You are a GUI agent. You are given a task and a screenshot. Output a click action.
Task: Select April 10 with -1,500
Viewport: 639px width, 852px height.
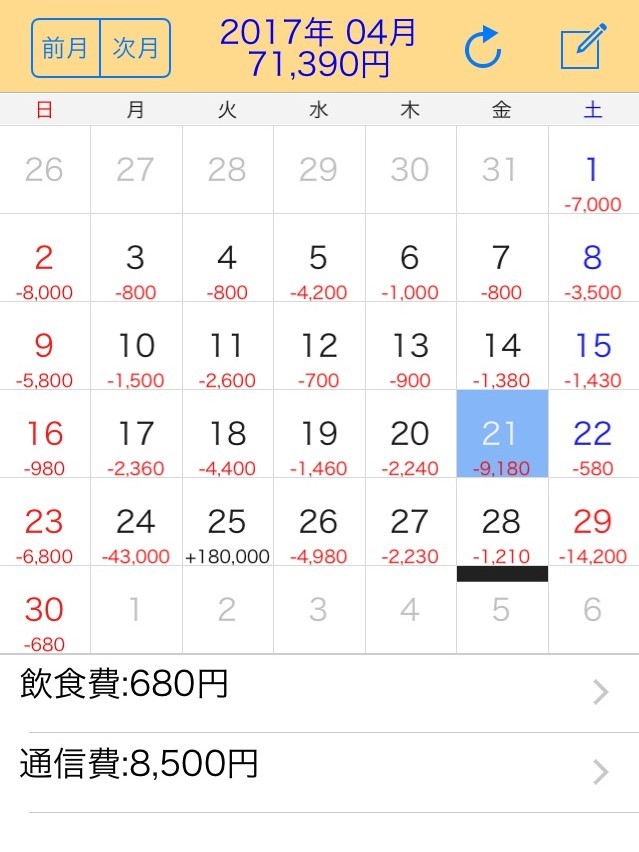click(136, 346)
